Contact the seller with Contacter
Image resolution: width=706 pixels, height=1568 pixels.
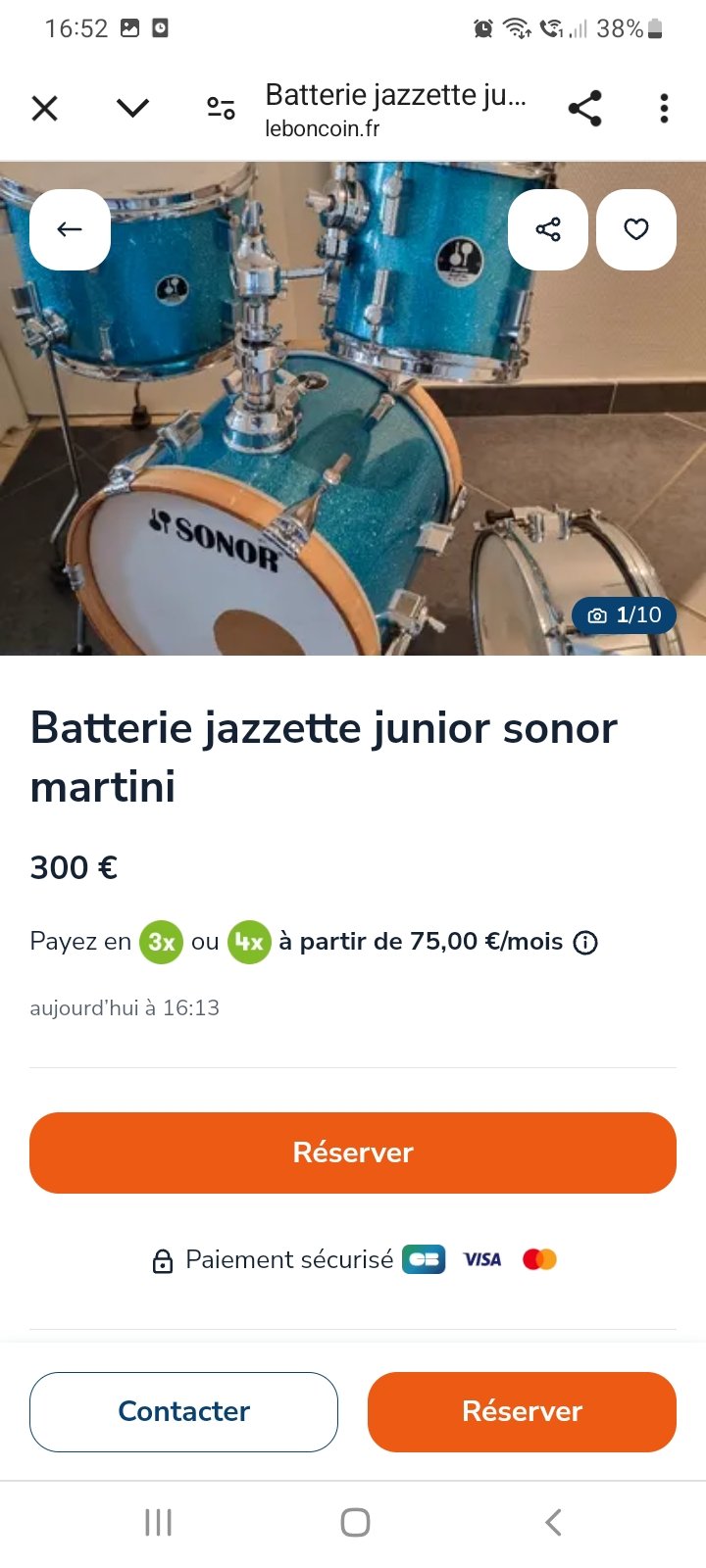183,1411
